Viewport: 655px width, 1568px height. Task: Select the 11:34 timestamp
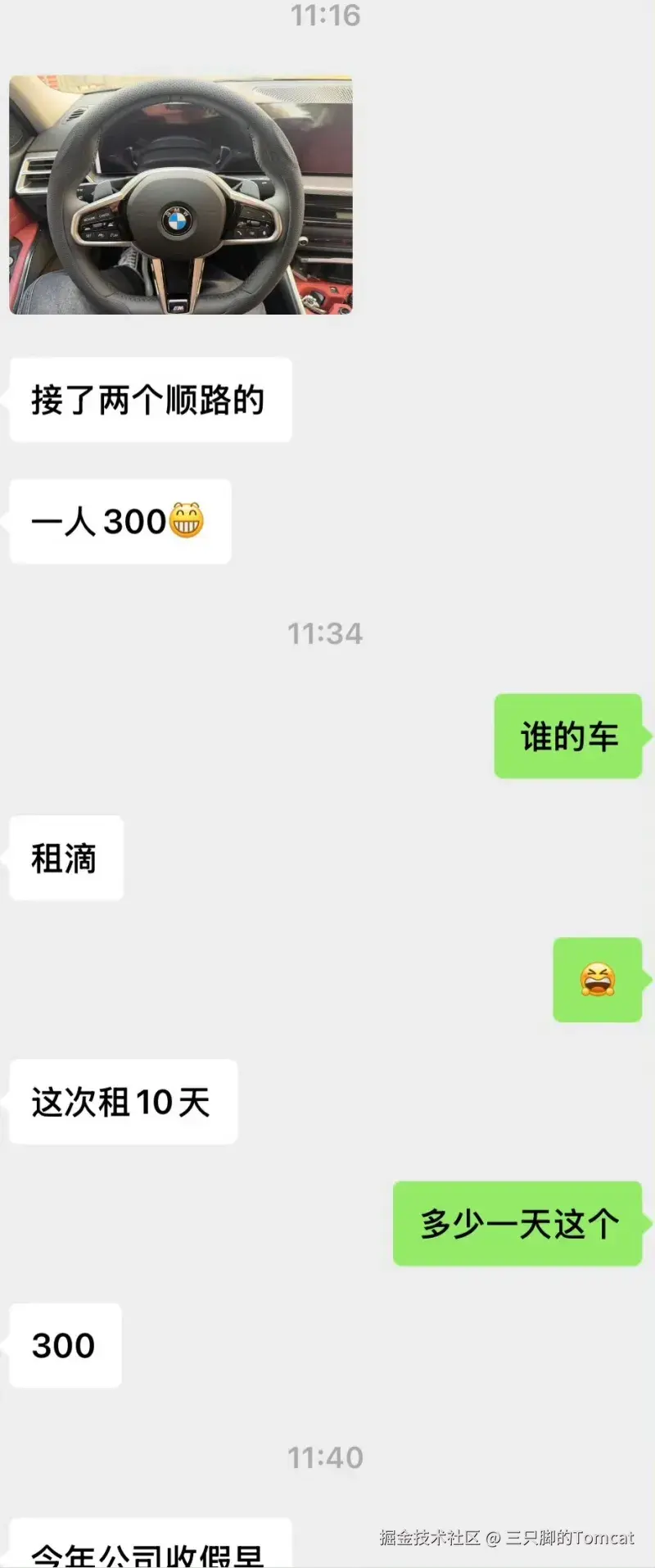[326, 633]
